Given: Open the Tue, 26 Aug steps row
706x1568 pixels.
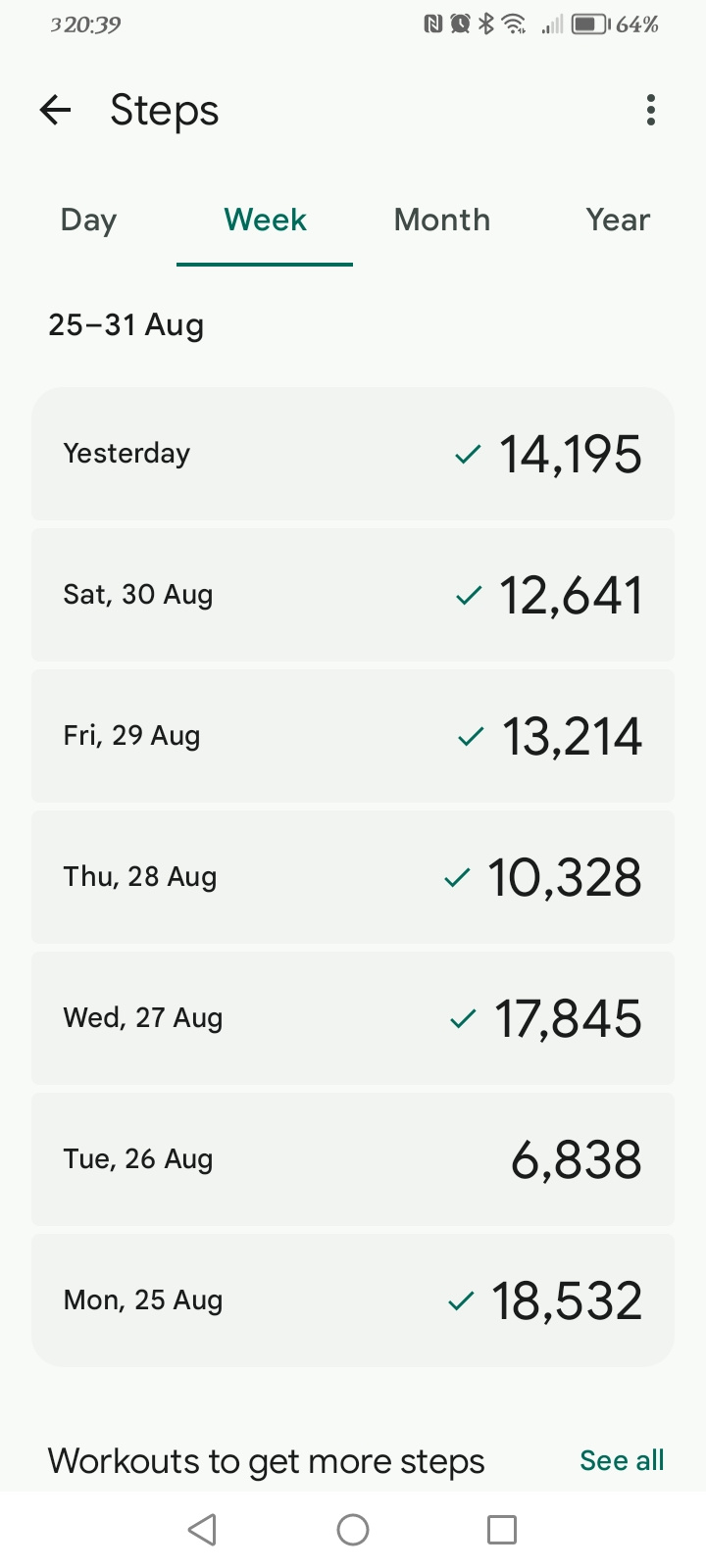Looking at the screenshot, I should point(353,1159).
